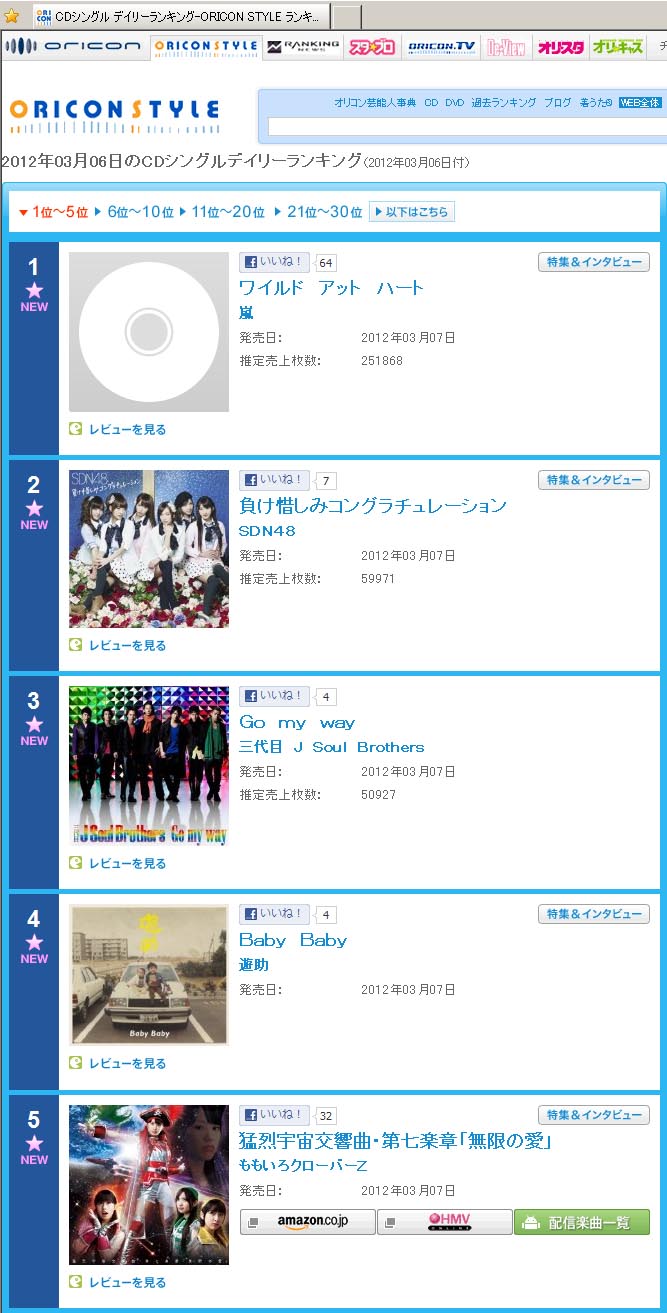The height and width of the screenshot is (1313, 667).
Task: Open 特集&インタビュー for SDN48 single
Action: pyautogui.click(x=594, y=480)
